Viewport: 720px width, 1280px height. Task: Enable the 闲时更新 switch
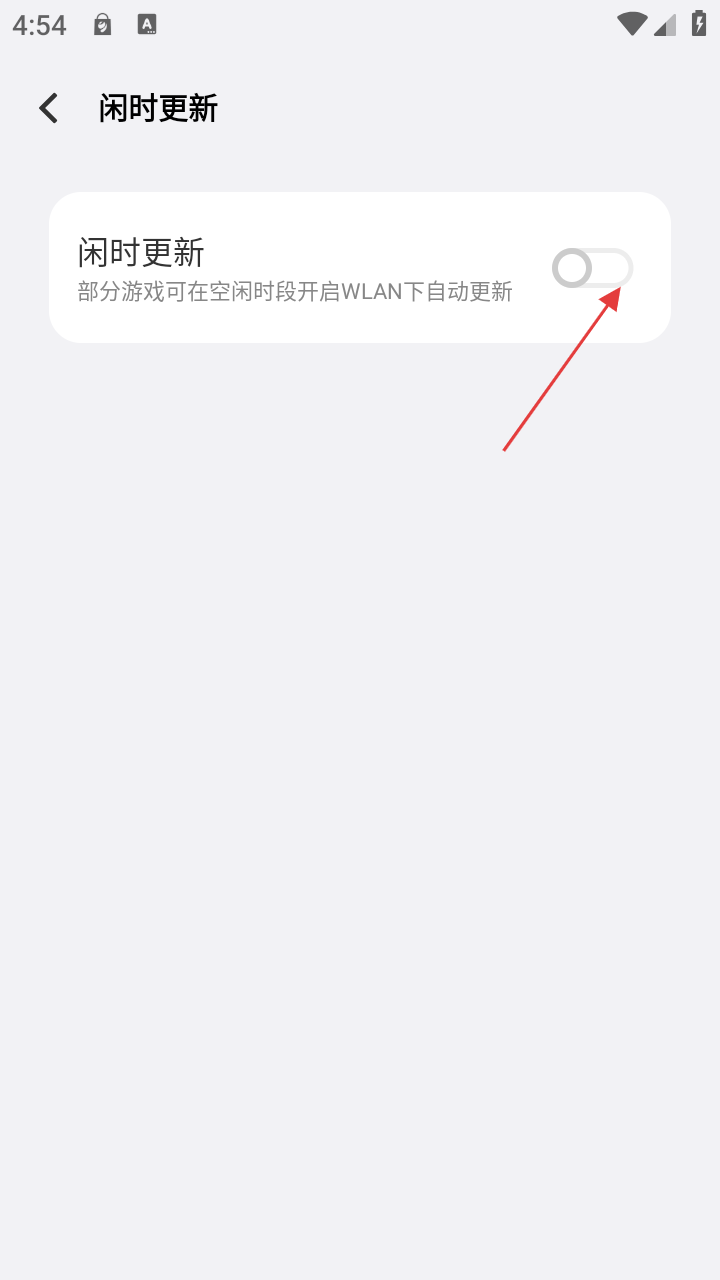tap(592, 268)
